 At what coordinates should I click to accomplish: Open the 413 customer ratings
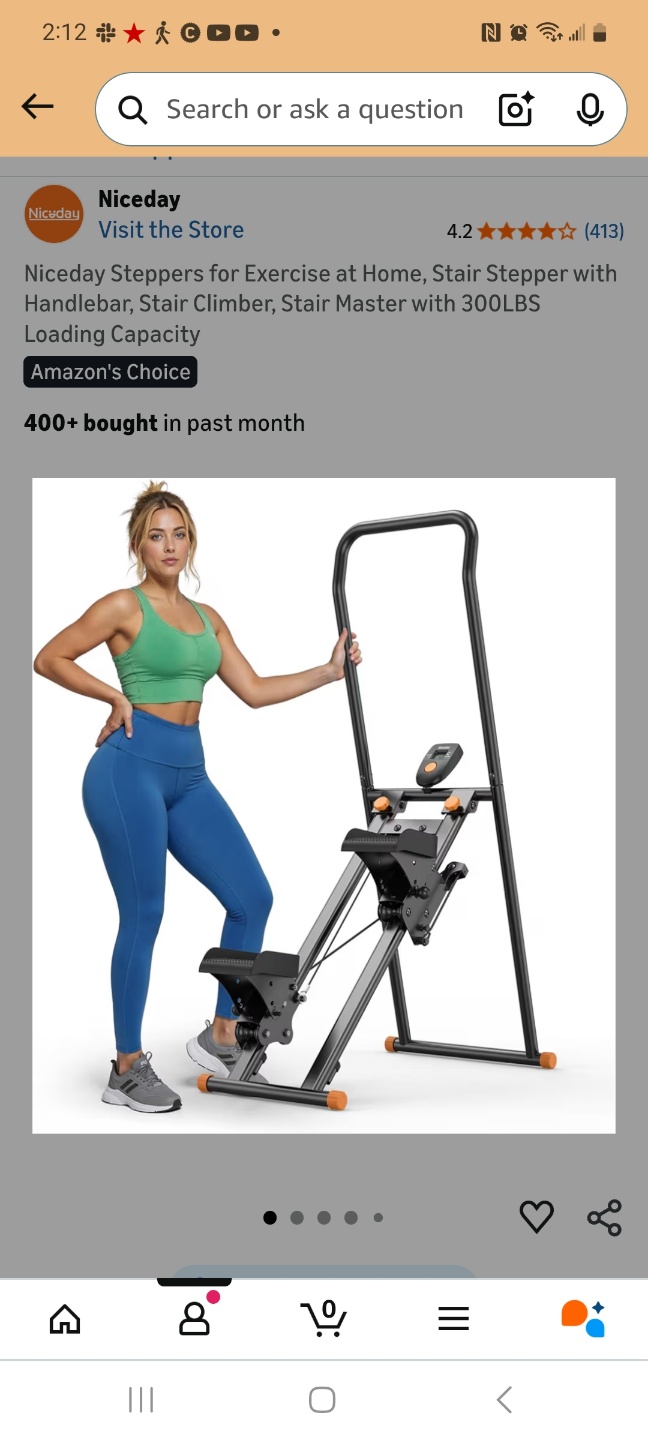click(x=603, y=231)
